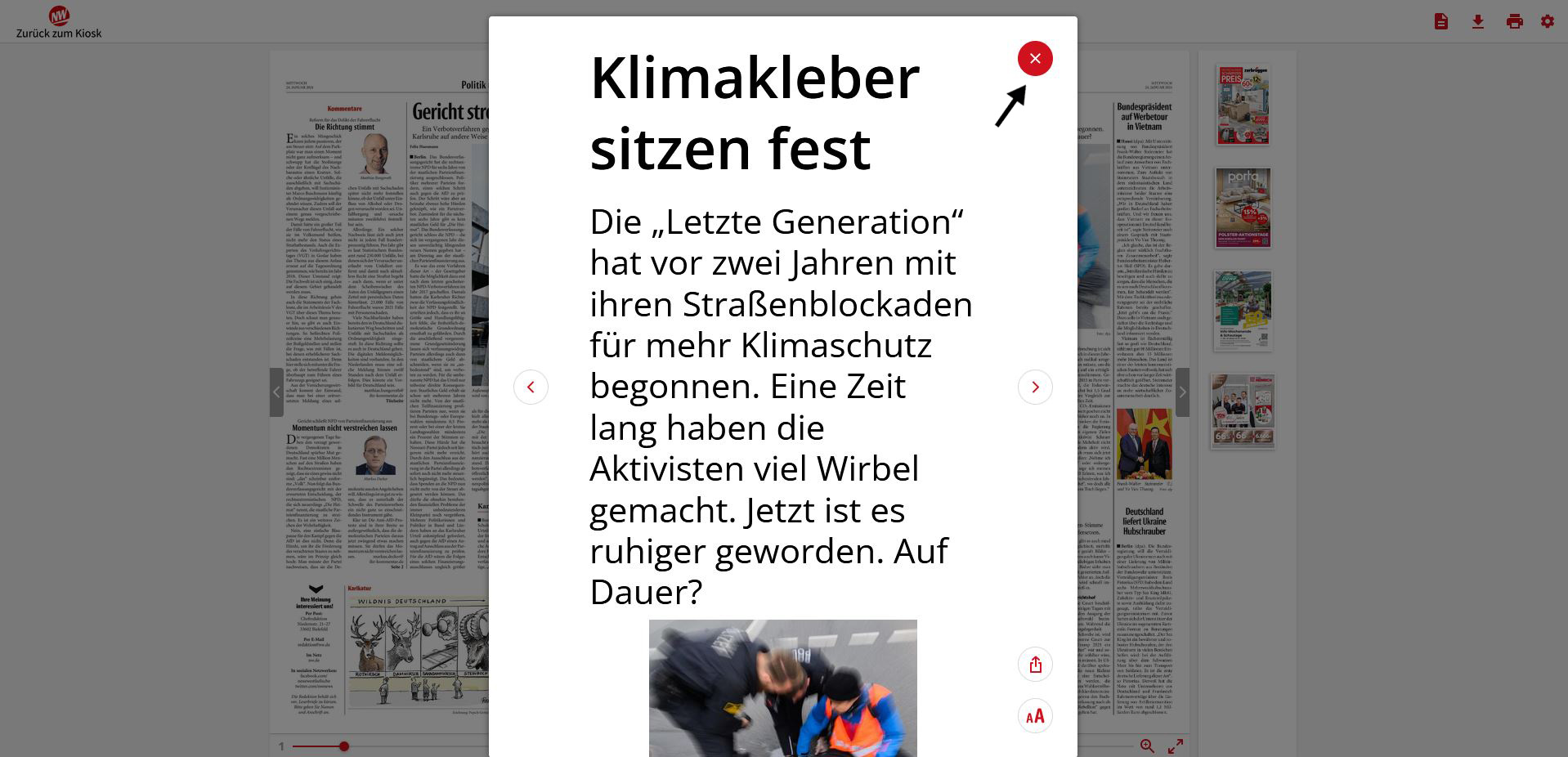Go to the next article
Viewport: 1568px width, 757px height.
(1035, 387)
